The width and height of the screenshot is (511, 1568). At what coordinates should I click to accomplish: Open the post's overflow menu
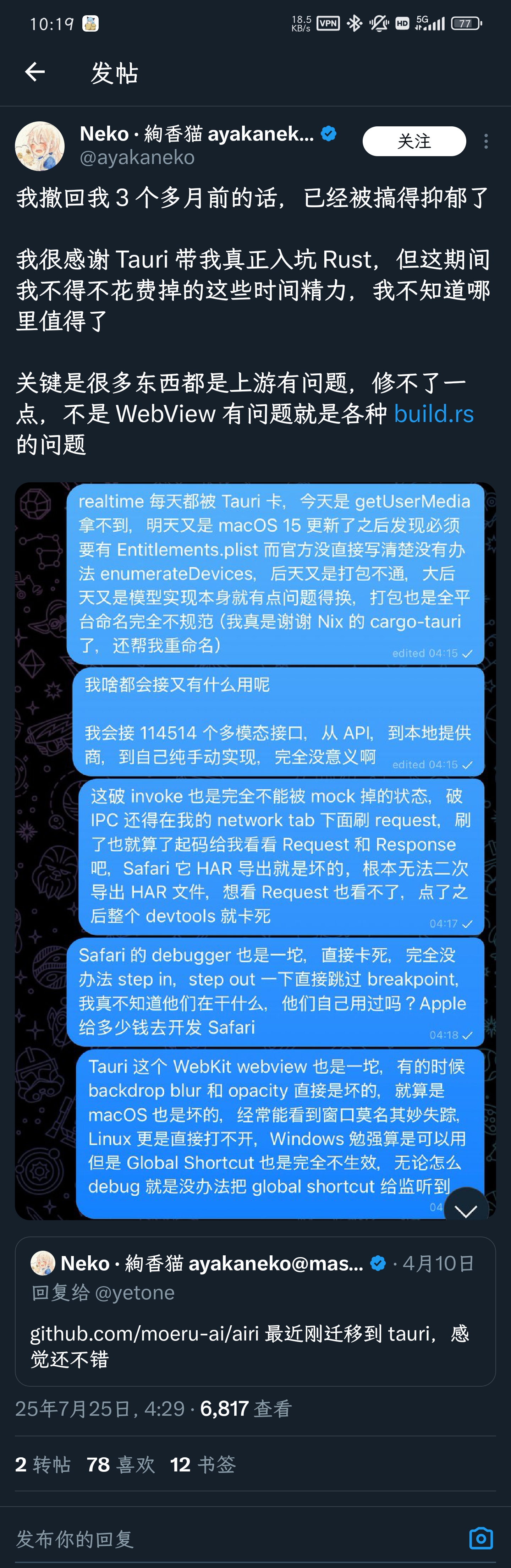(485, 141)
